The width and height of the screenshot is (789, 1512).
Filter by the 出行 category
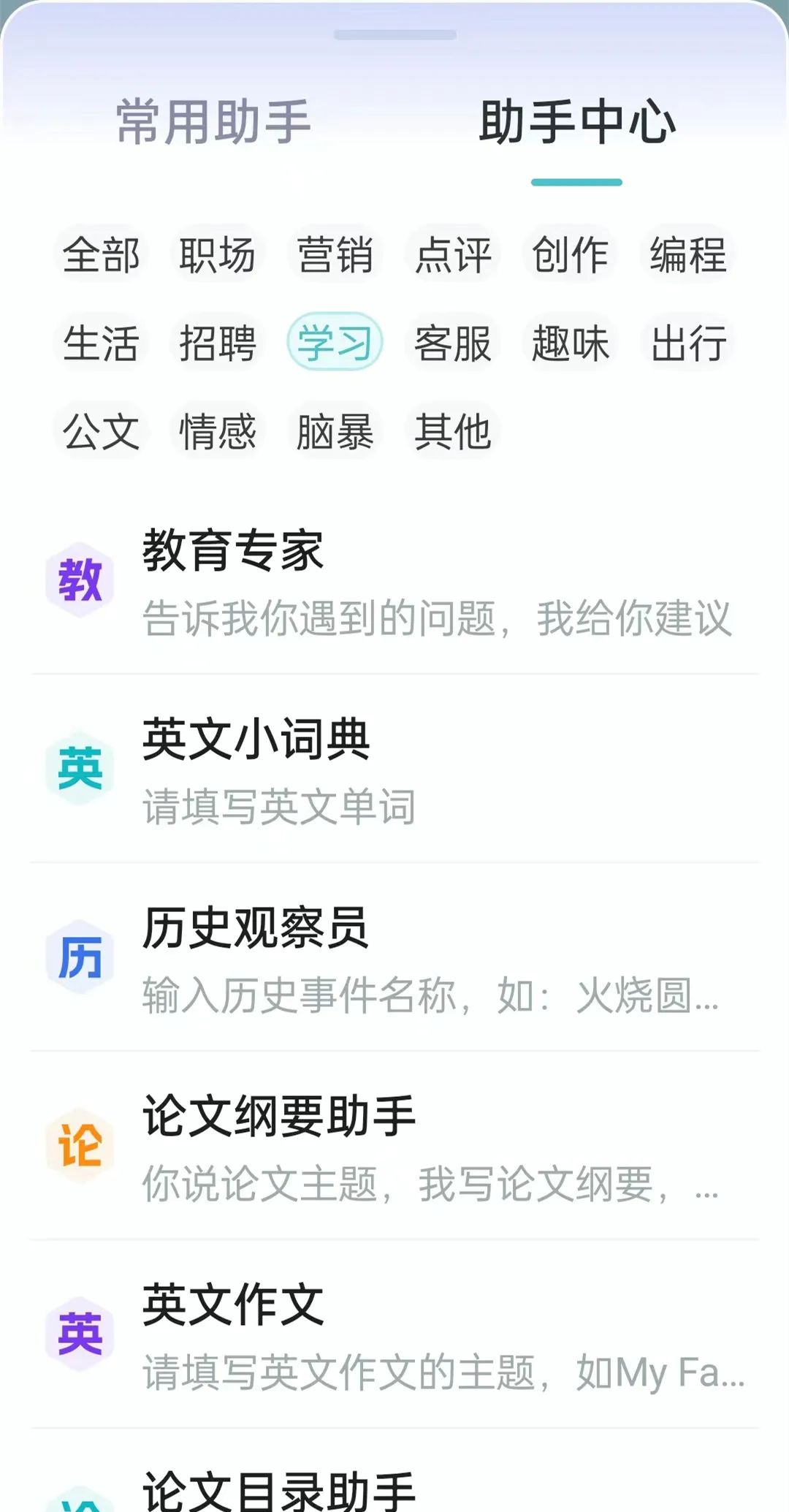click(x=687, y=343)
